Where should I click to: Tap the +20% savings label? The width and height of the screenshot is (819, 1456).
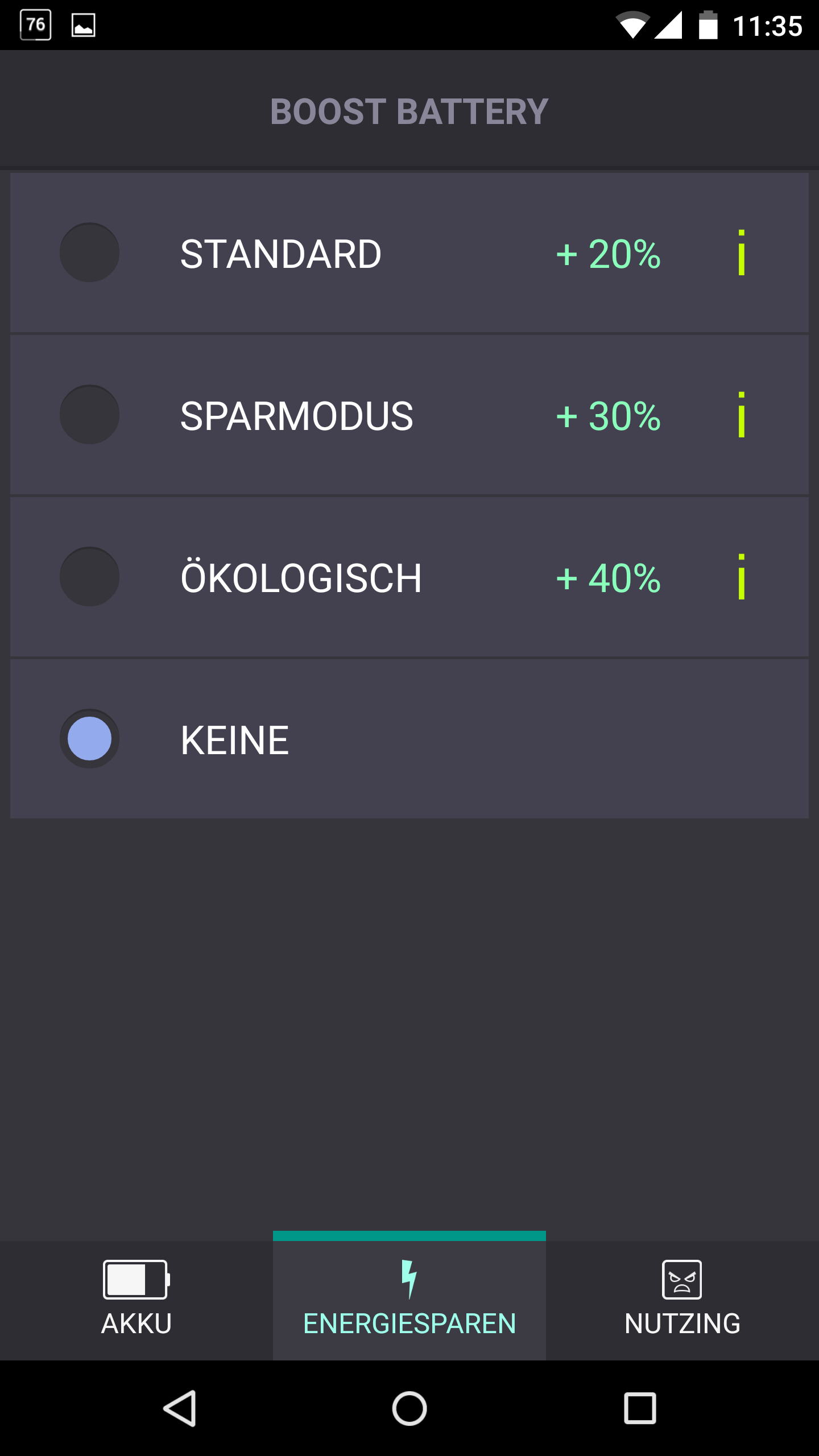coord(608,255)
